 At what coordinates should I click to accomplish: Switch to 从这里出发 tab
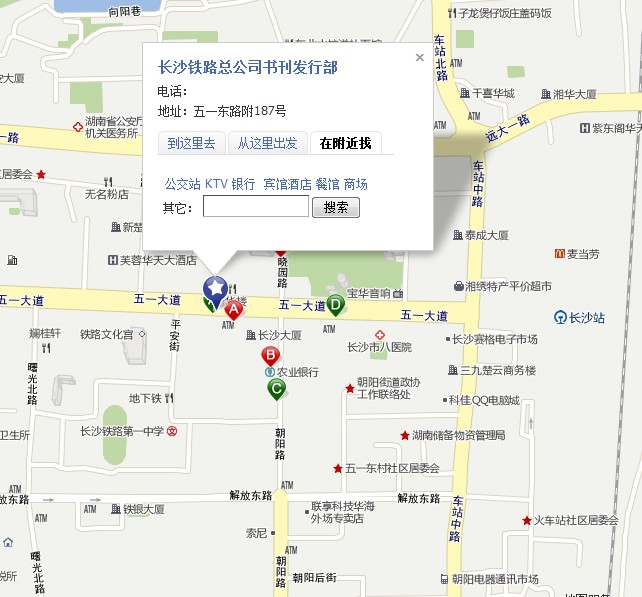pyautogui.click(x=267, y=143)
